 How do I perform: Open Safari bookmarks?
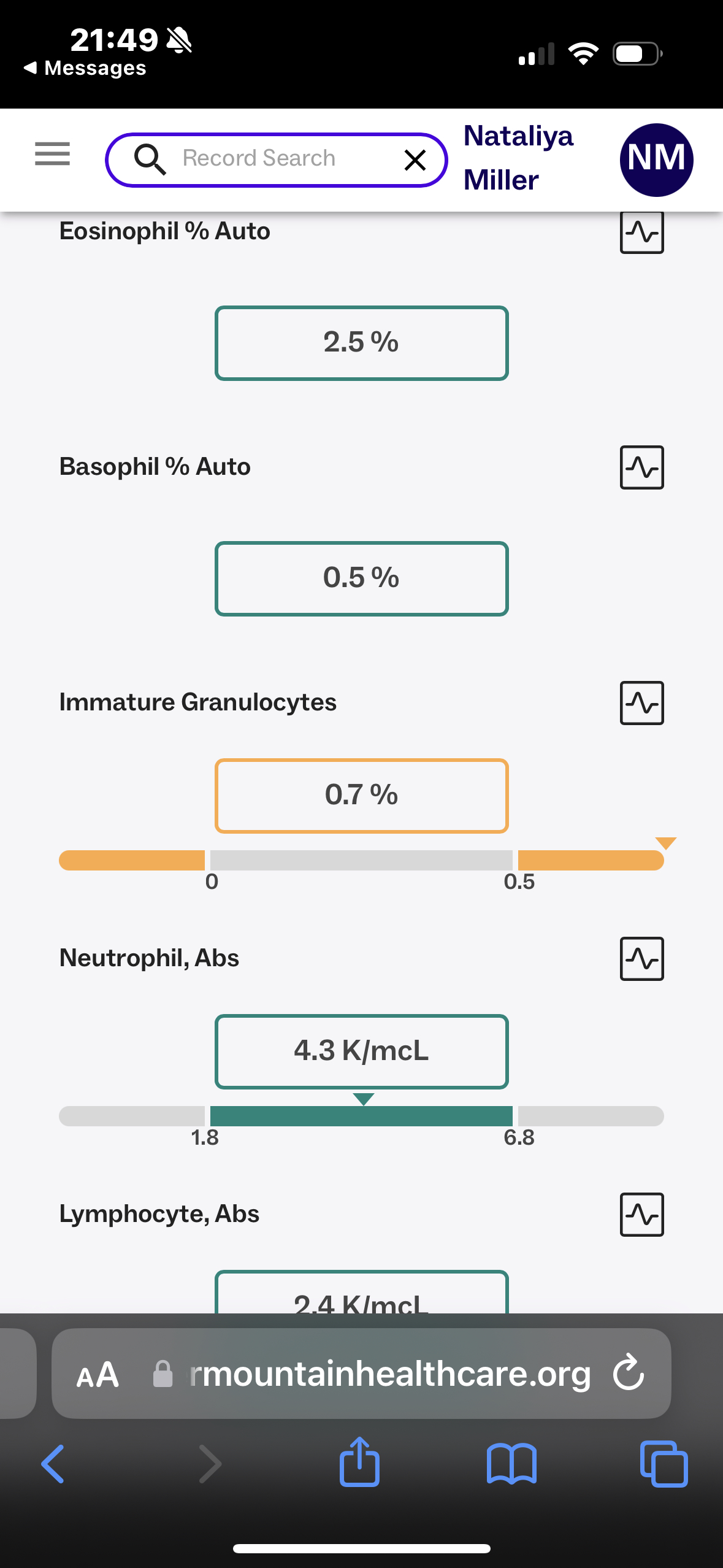(x=511, y=1464)
